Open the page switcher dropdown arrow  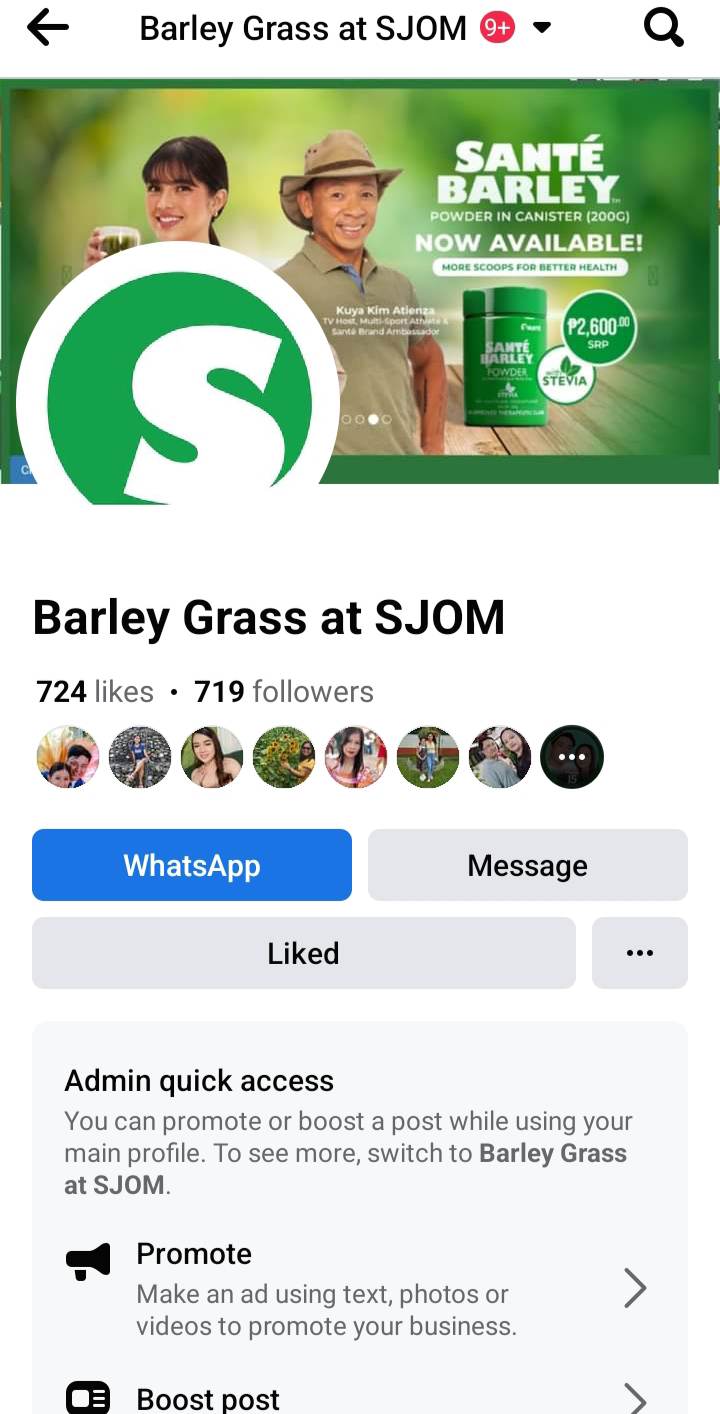tap(542, 28)
